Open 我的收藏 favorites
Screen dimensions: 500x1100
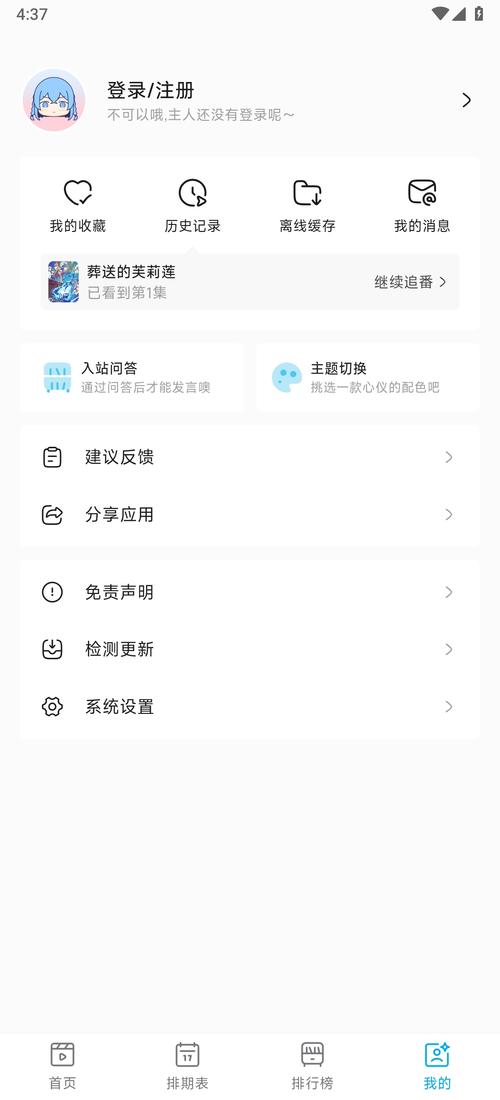[78, 206]
